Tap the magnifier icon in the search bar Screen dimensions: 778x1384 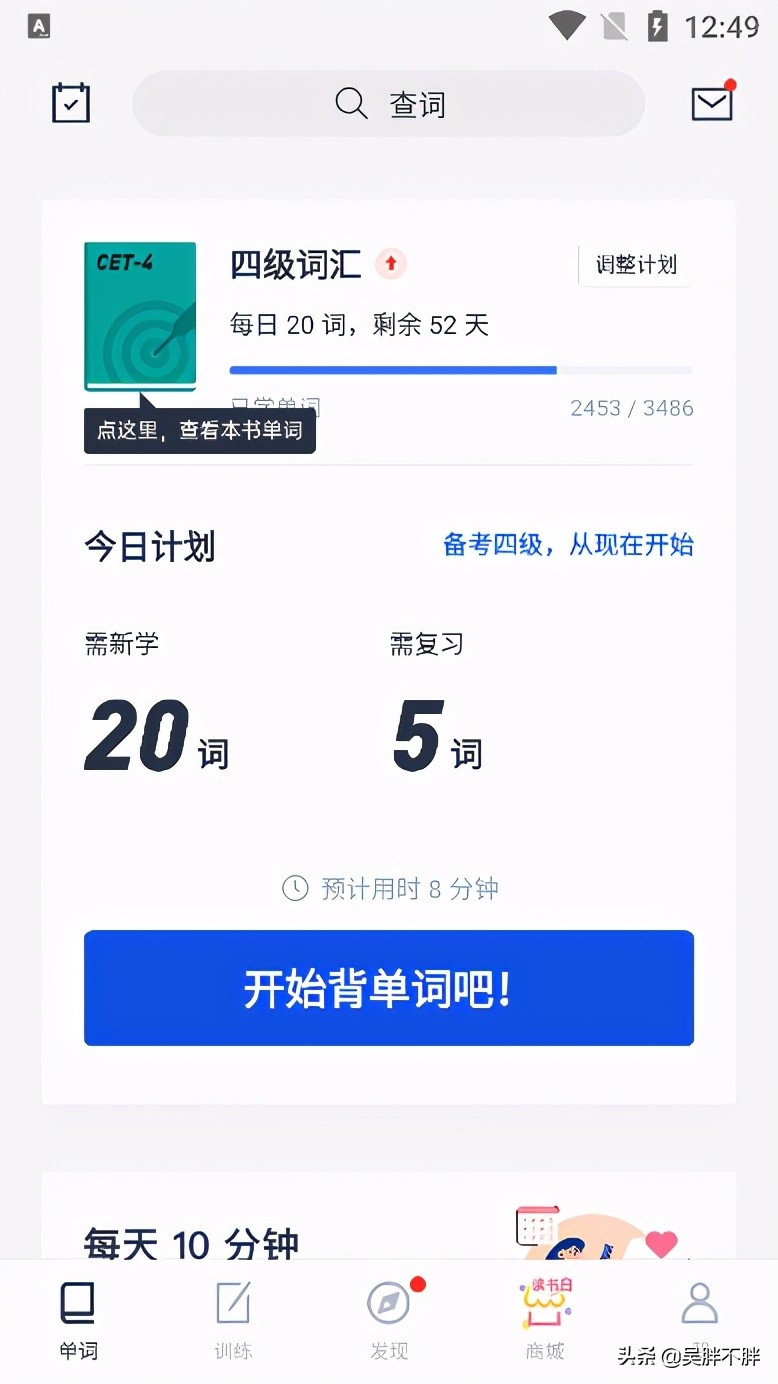pyautogui.click(x=350, y=103)
